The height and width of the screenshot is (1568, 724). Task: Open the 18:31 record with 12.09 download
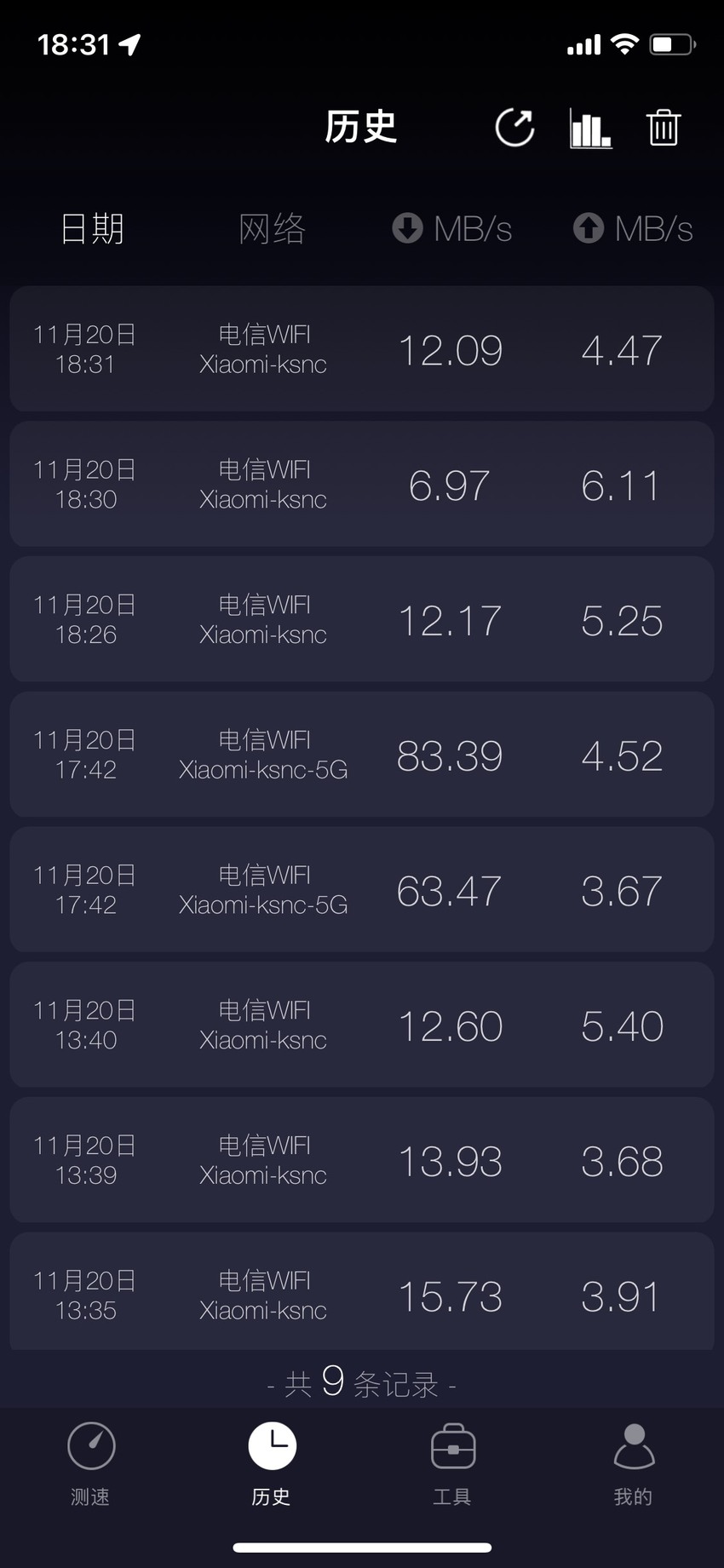pyautogui.click(x=362, y=349)
